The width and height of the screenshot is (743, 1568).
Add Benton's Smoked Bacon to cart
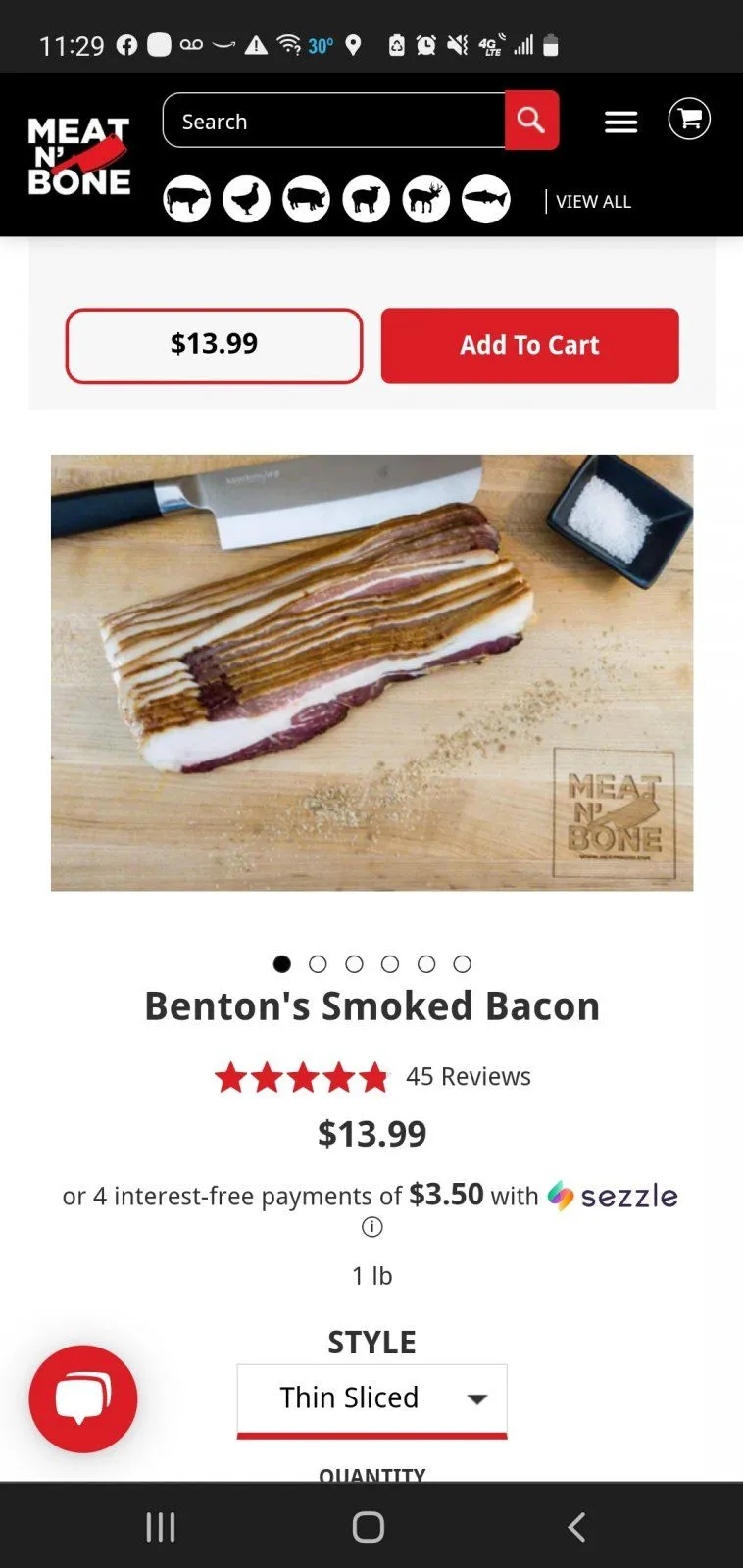tap(529, 345)
